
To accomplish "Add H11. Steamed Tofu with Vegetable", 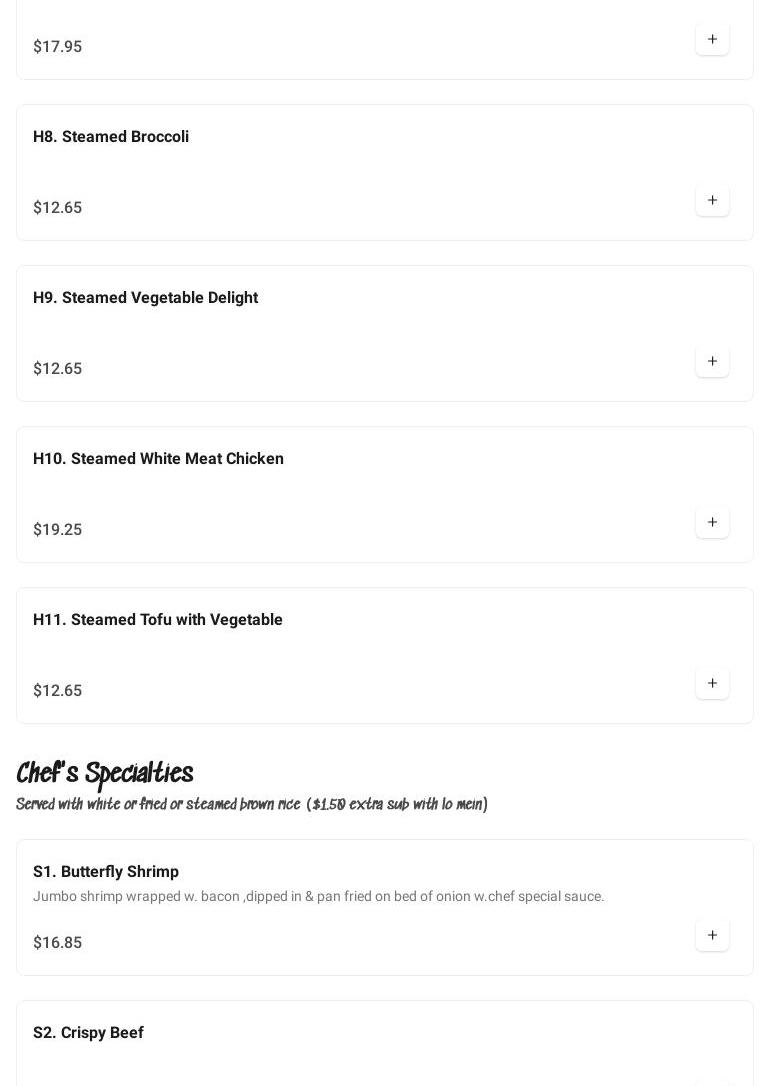I will click(712, 684).
